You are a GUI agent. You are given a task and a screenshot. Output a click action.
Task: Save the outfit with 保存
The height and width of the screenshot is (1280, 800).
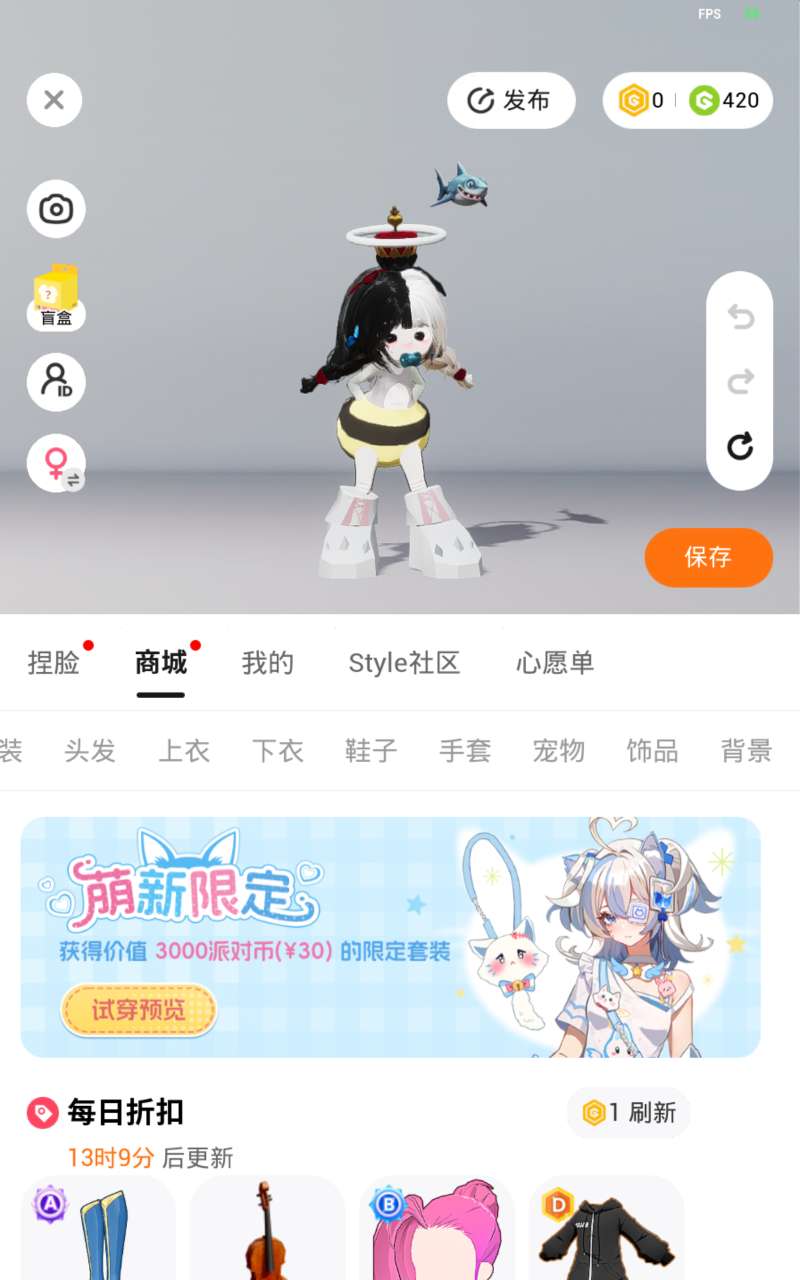pos(708,557)
